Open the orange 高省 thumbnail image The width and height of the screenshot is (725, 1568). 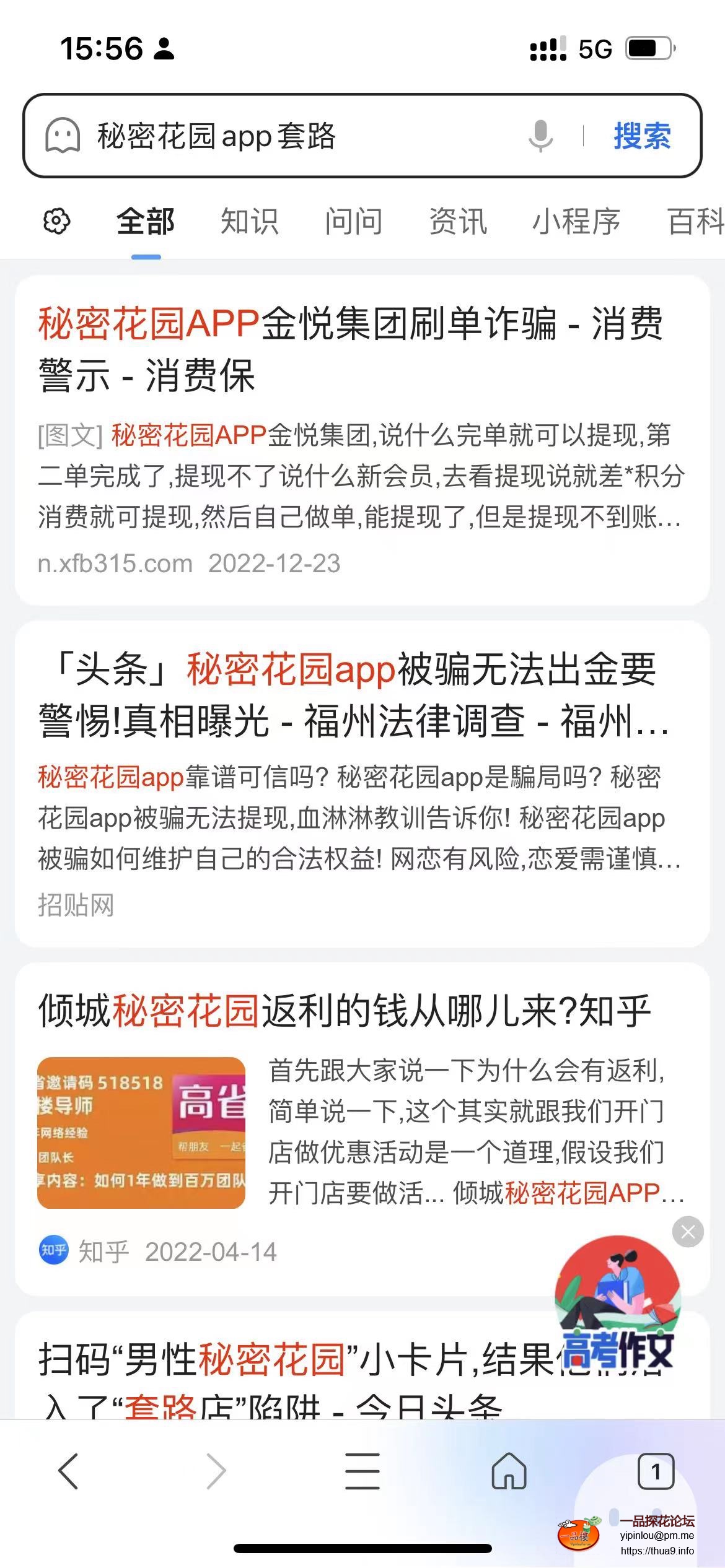pyautogui.click(x=141, y=1133)
